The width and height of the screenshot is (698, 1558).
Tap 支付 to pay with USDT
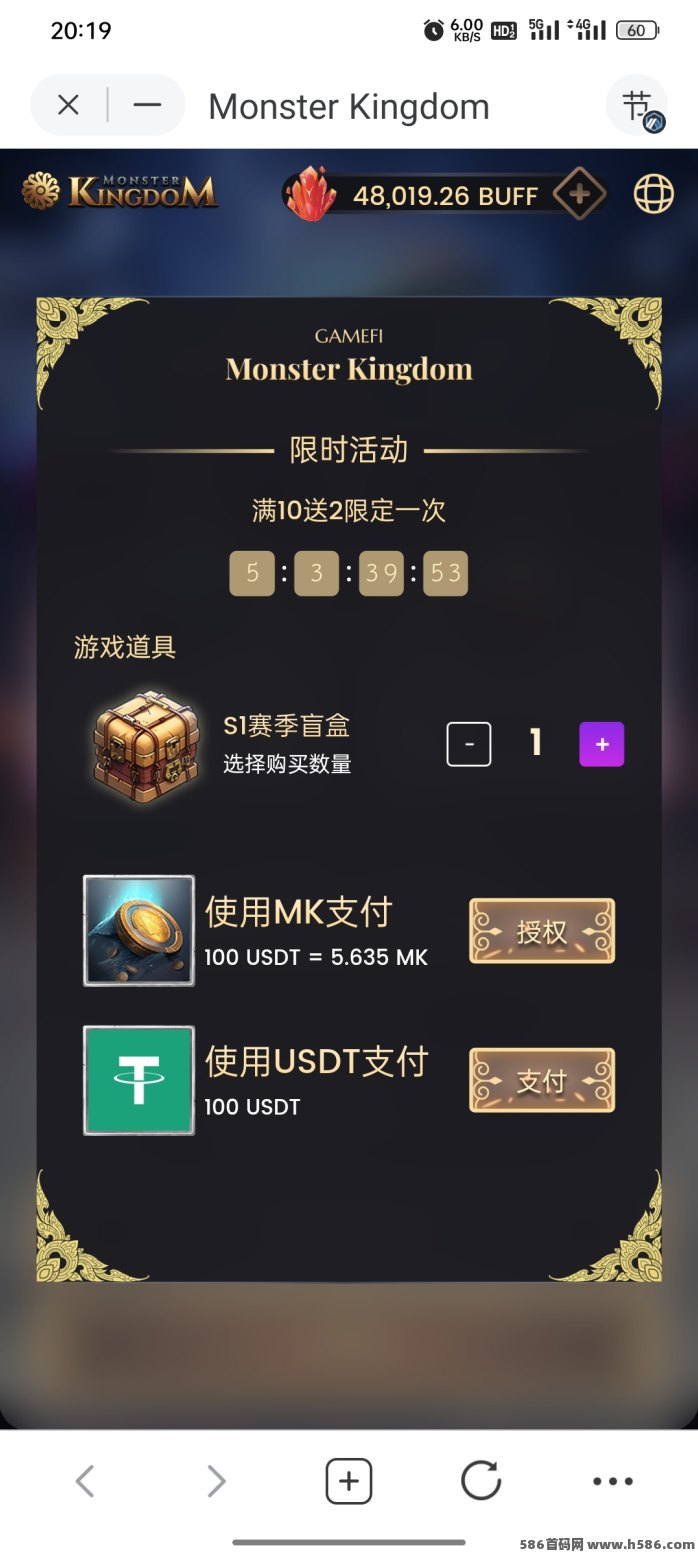[x=542, y=1080]
